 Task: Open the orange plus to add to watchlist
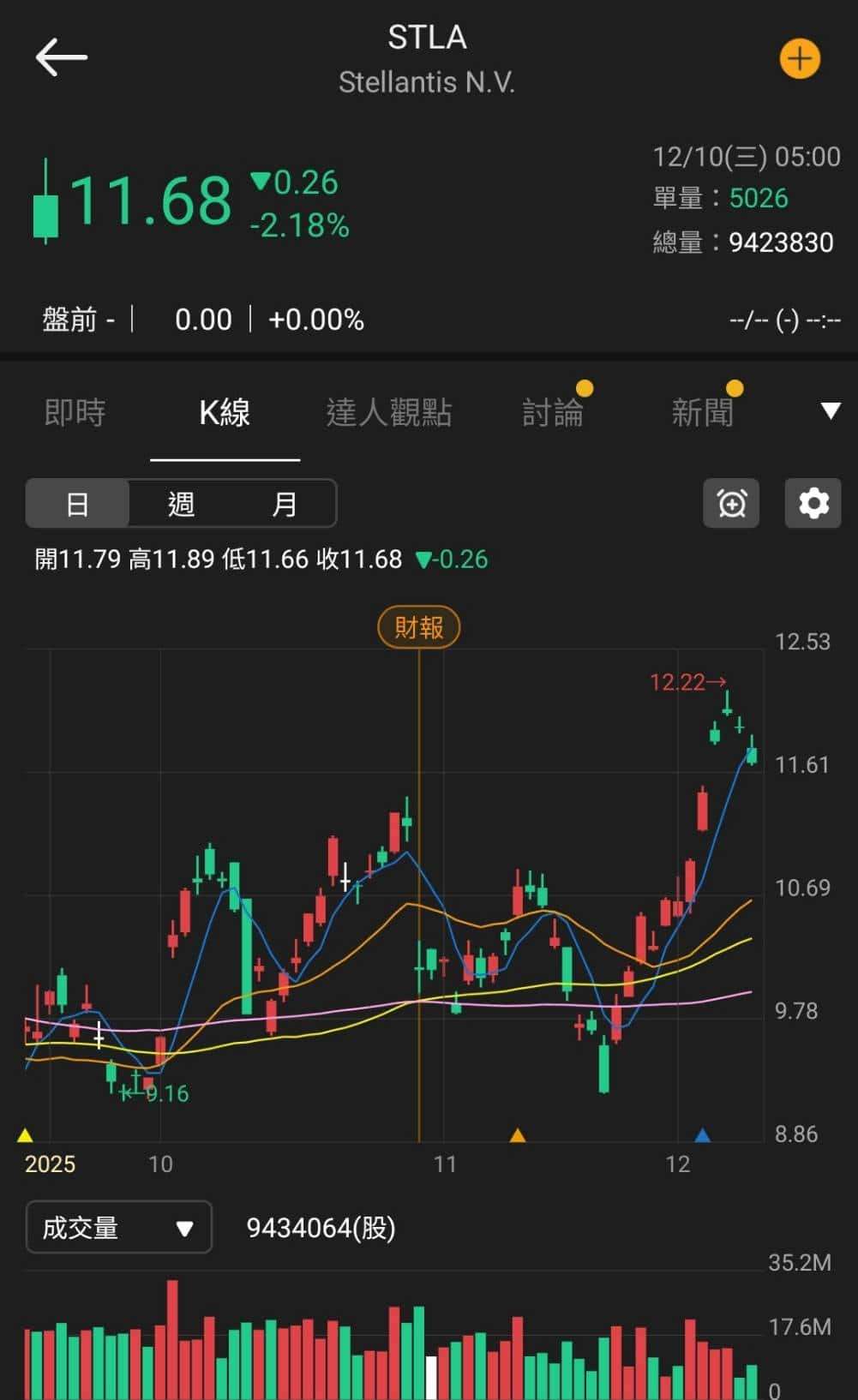click(799, 58)
